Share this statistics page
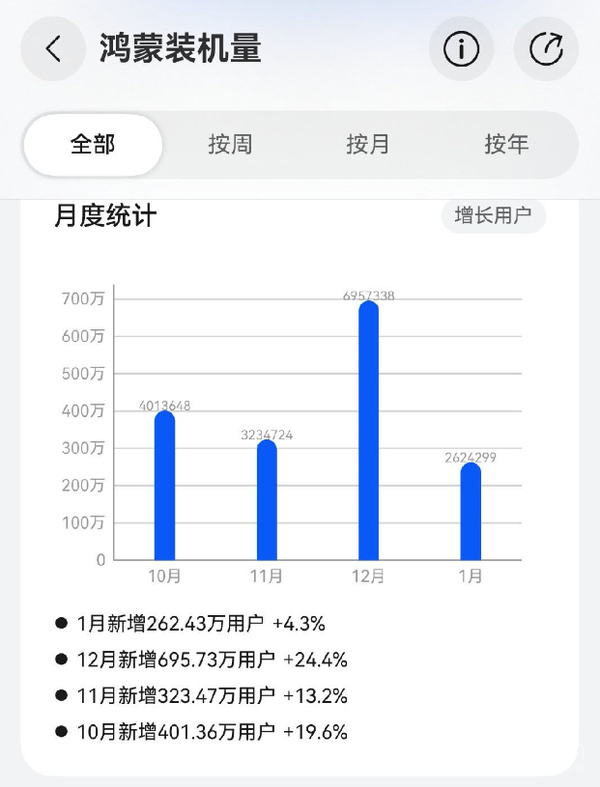 (546, 49)
